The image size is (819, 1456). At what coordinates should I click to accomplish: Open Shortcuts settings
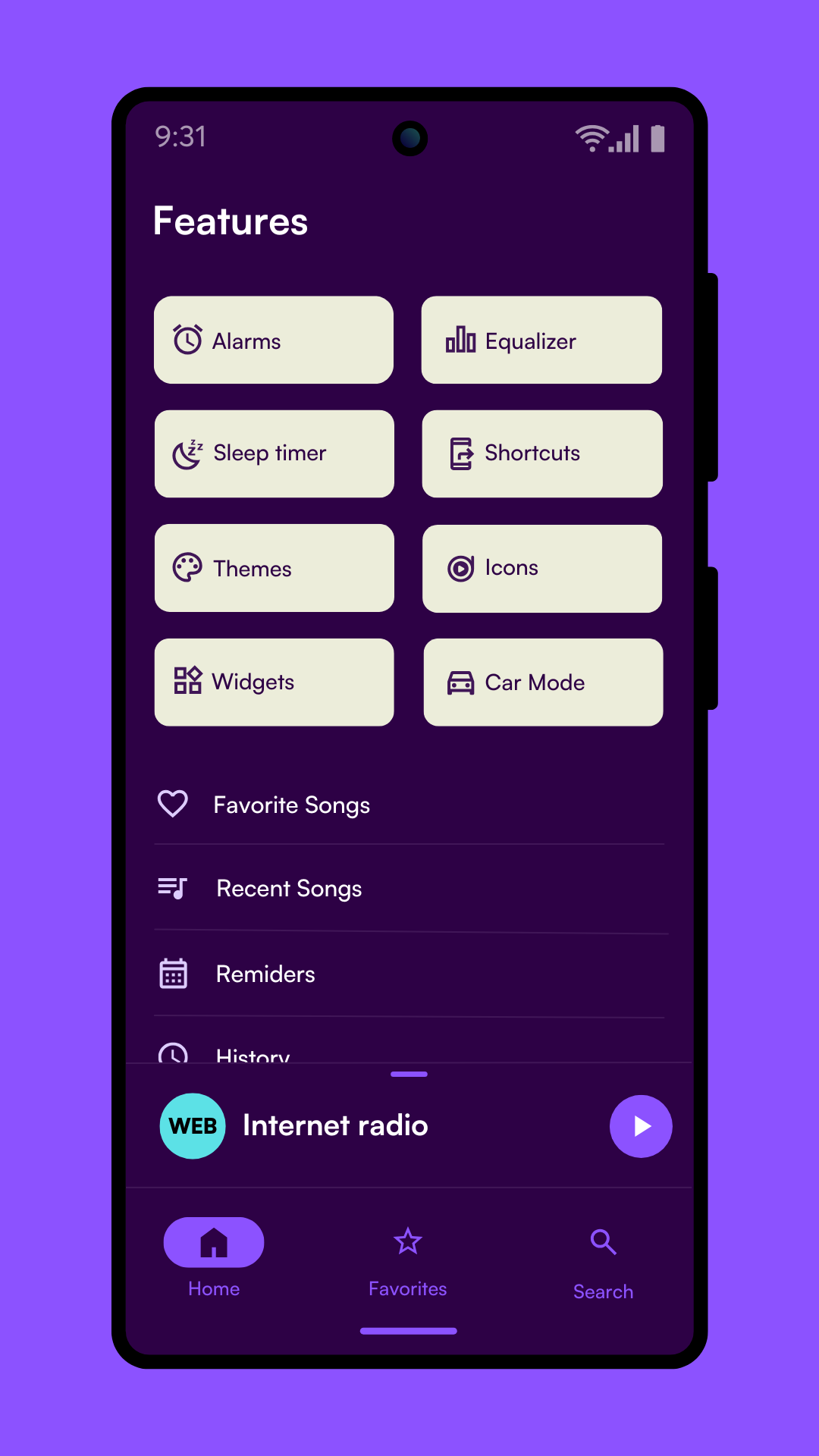(542, 453)
